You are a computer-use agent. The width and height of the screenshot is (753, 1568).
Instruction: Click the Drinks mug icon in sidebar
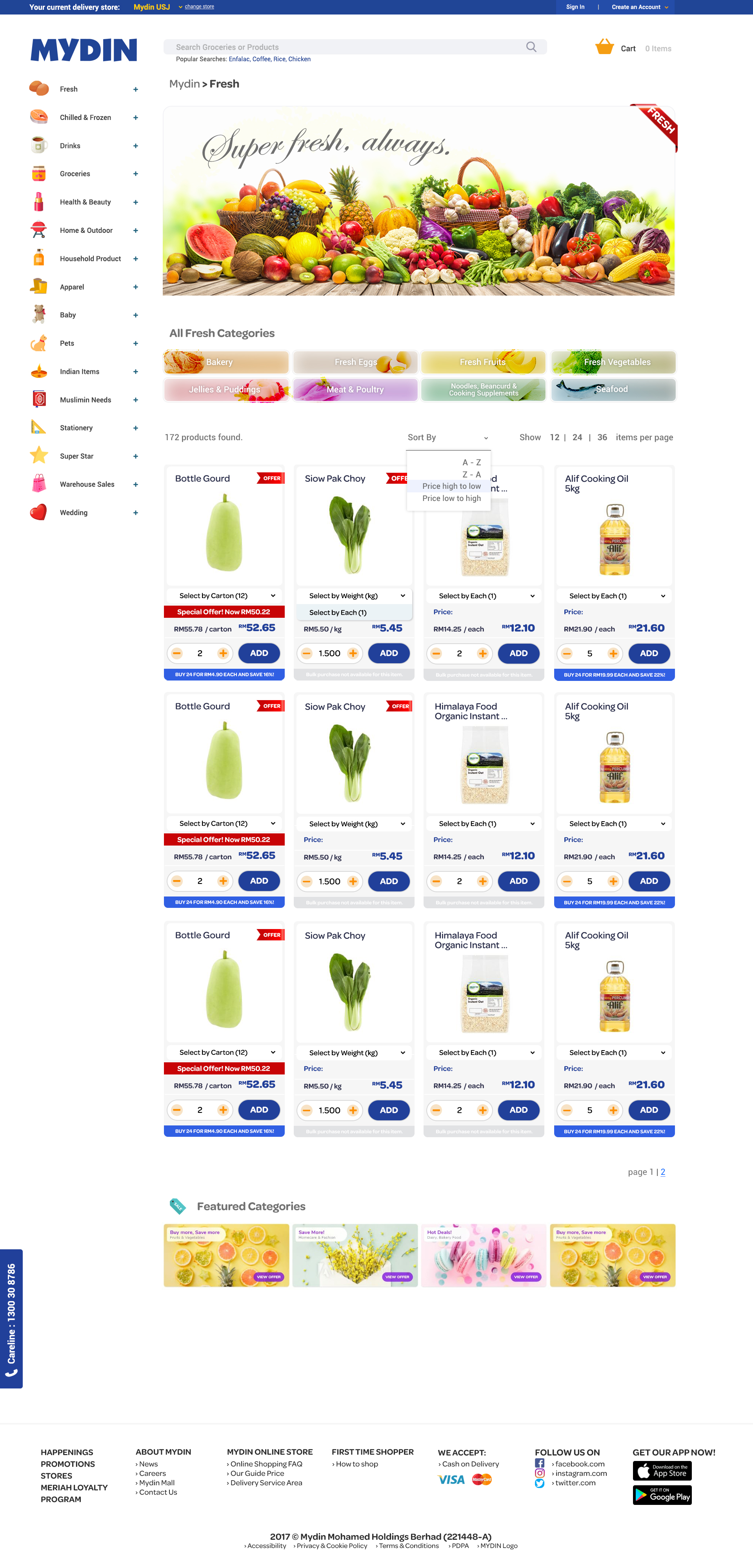[x=38, y=145]
